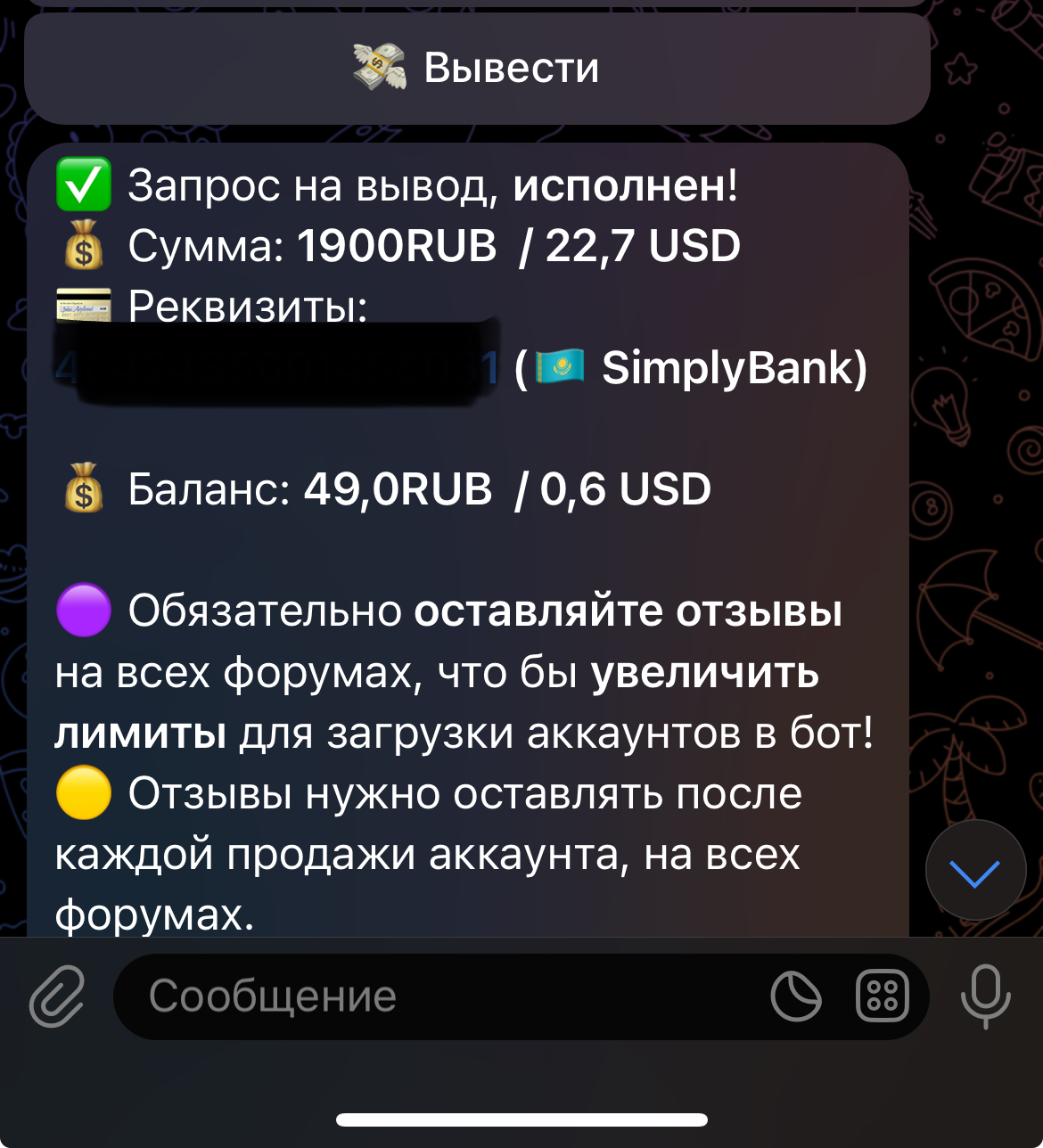
Task: Open the sticker panel icon
Action: point(795,996)
